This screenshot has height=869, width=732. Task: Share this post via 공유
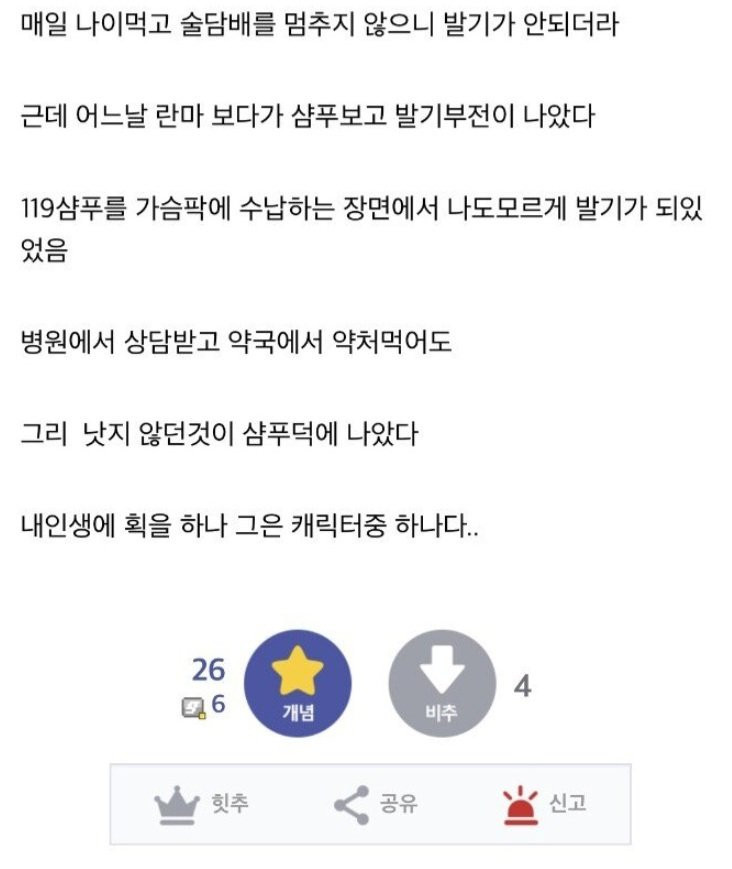367,804
